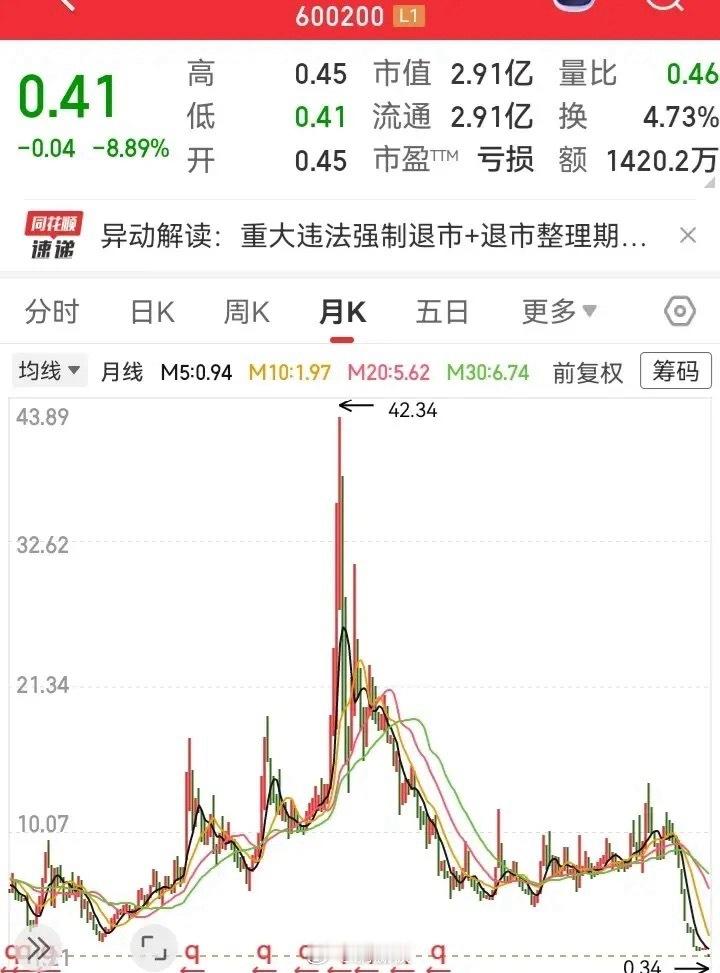The height and width of the screenshot is (973, 720).
Task: Switch to the 日K tab
Action: [150, 312]
